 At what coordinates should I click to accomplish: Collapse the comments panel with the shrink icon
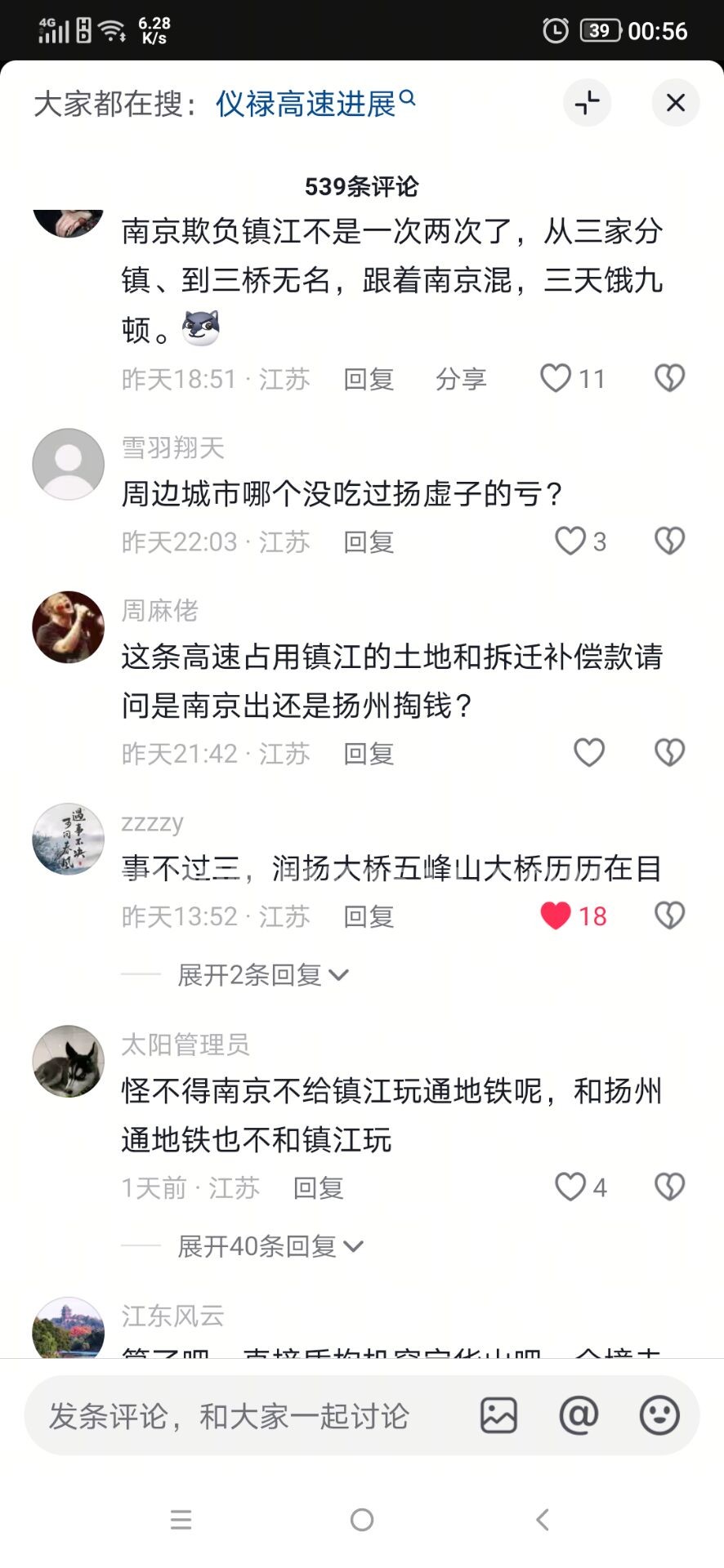(x=588, y=103)
